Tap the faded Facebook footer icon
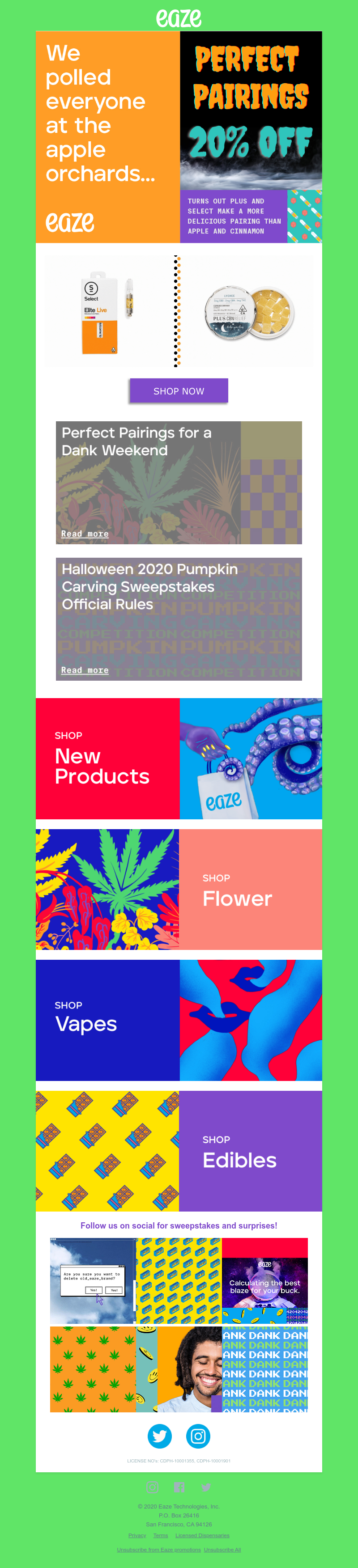This screenshot has height=1568, width=358. tap(179, 1487)
